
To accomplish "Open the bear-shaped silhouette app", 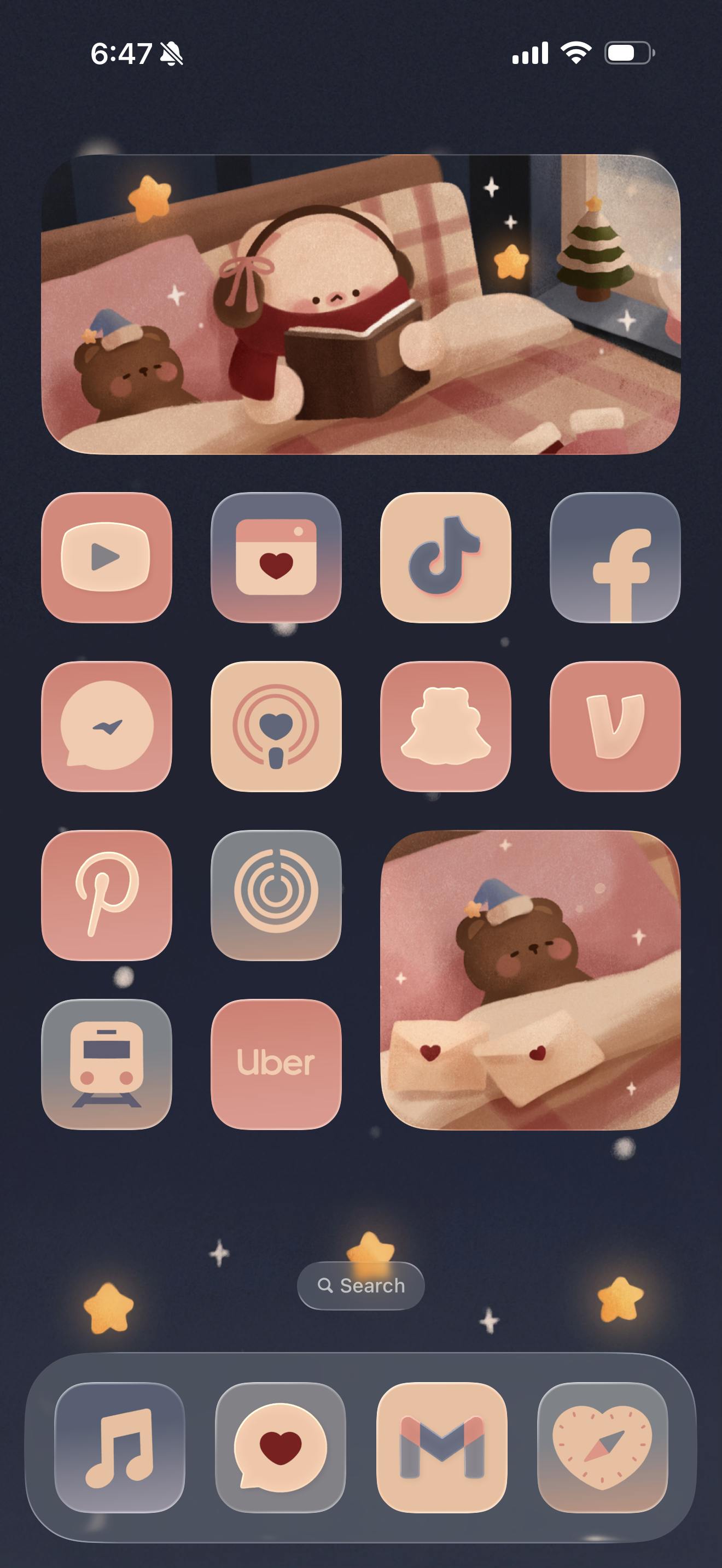I will [445, 726].
